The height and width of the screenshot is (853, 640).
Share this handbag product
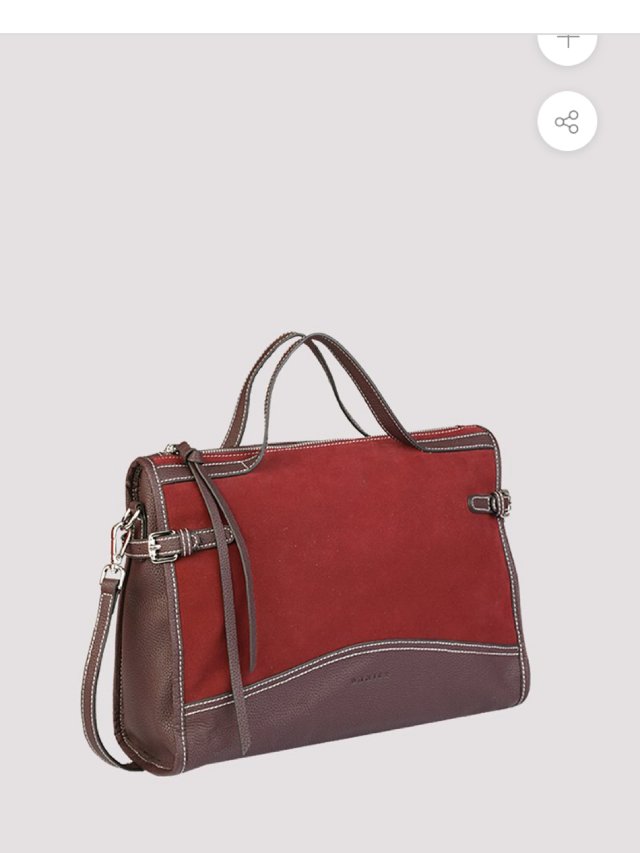pyautogui.click(x=567, y=122)
